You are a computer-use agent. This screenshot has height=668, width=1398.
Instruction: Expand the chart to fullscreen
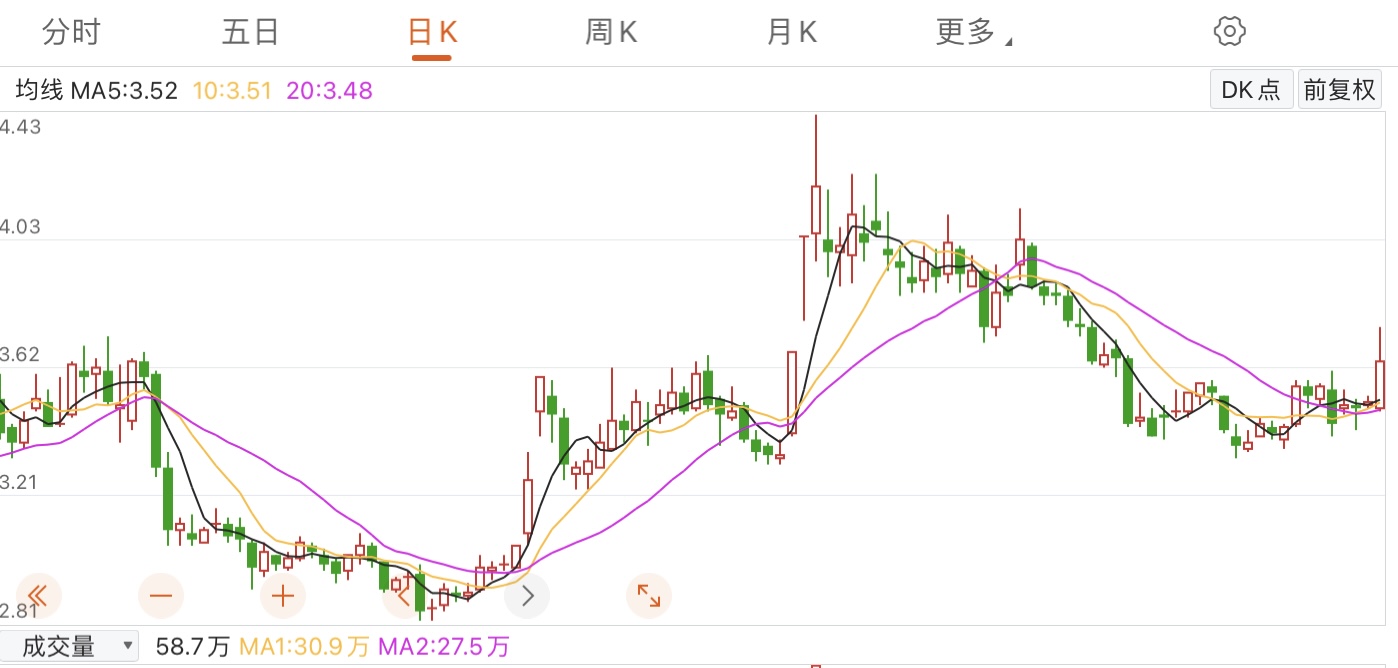click(x=649, y=597)
